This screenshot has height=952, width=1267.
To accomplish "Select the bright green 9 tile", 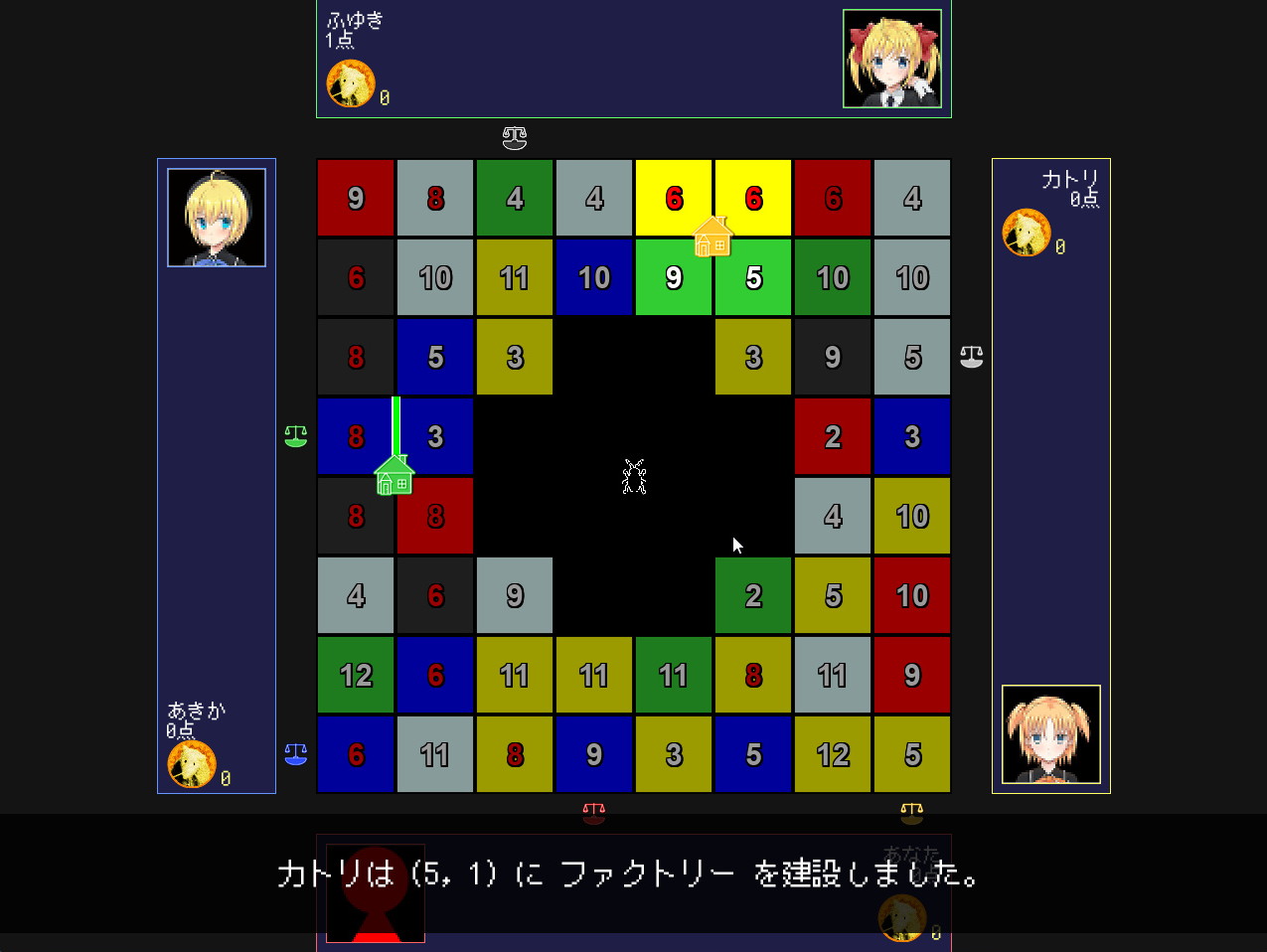I will coord(674,277).
